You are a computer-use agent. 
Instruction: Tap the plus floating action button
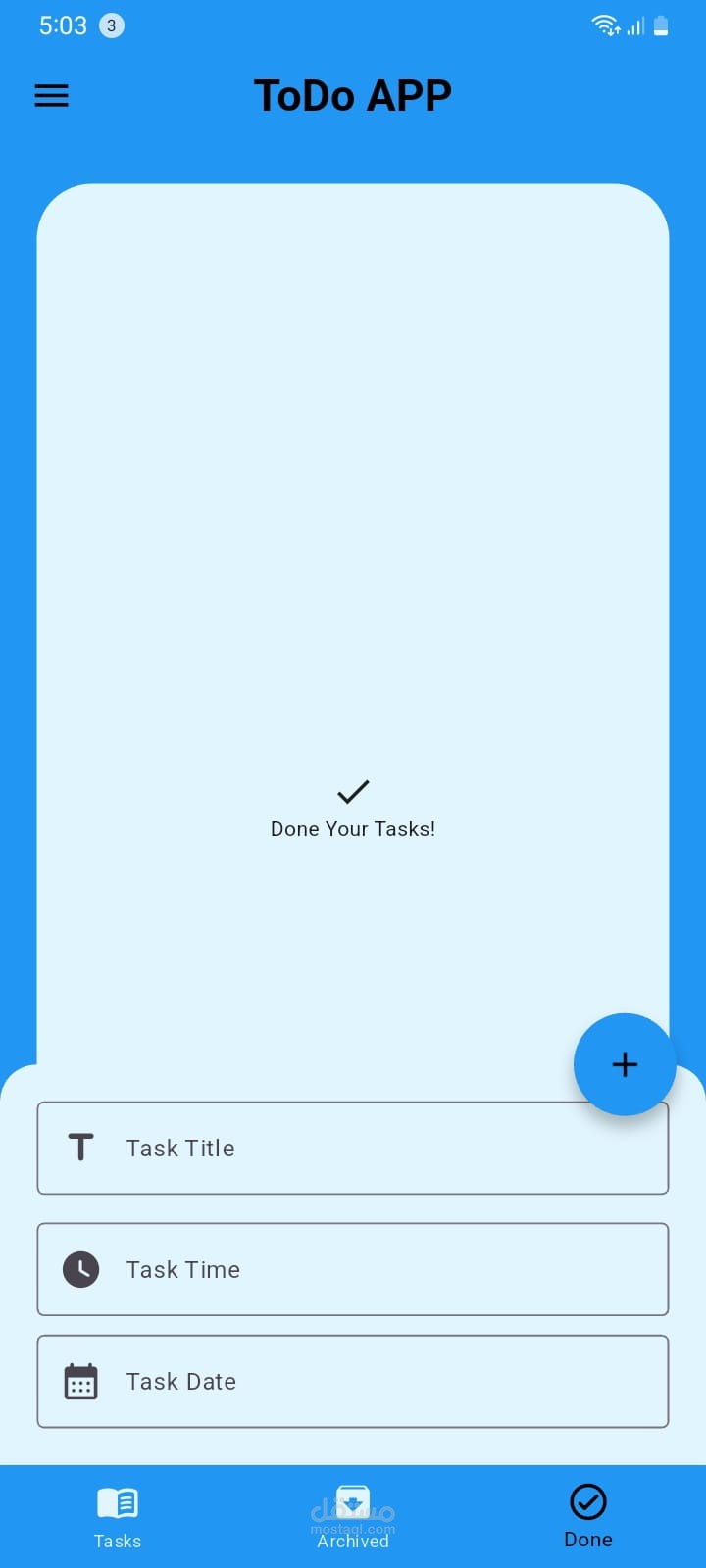(624, 1064)
